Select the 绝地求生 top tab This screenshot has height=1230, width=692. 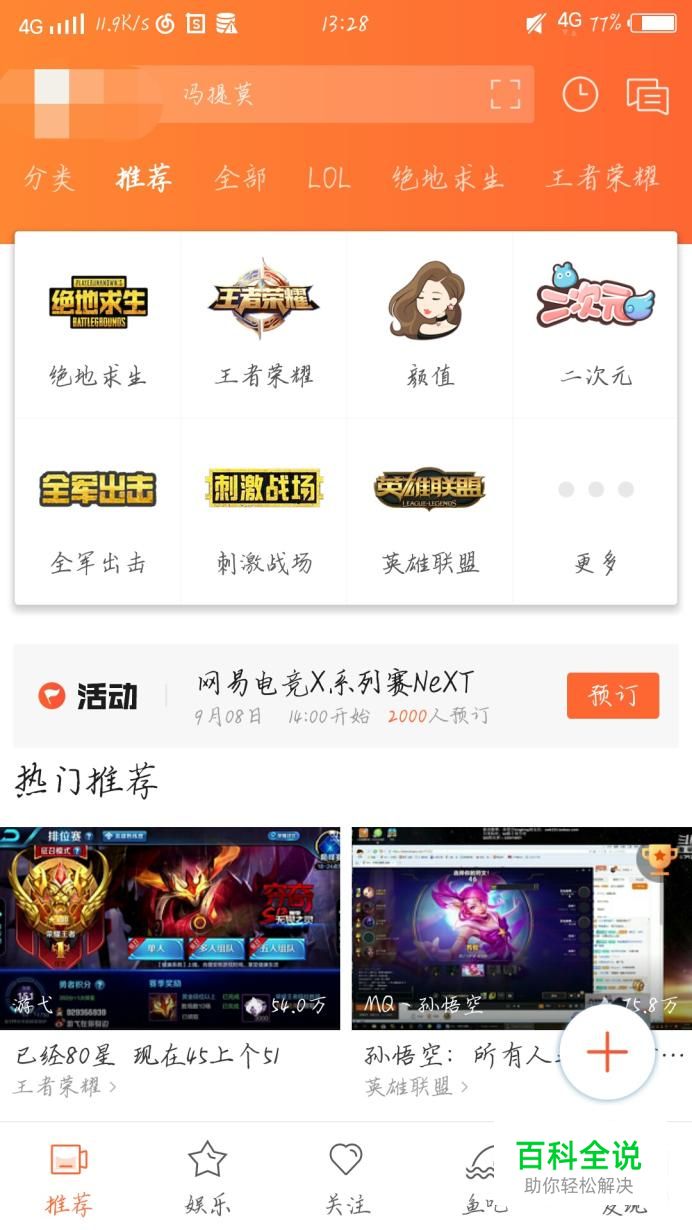[447, 179]
